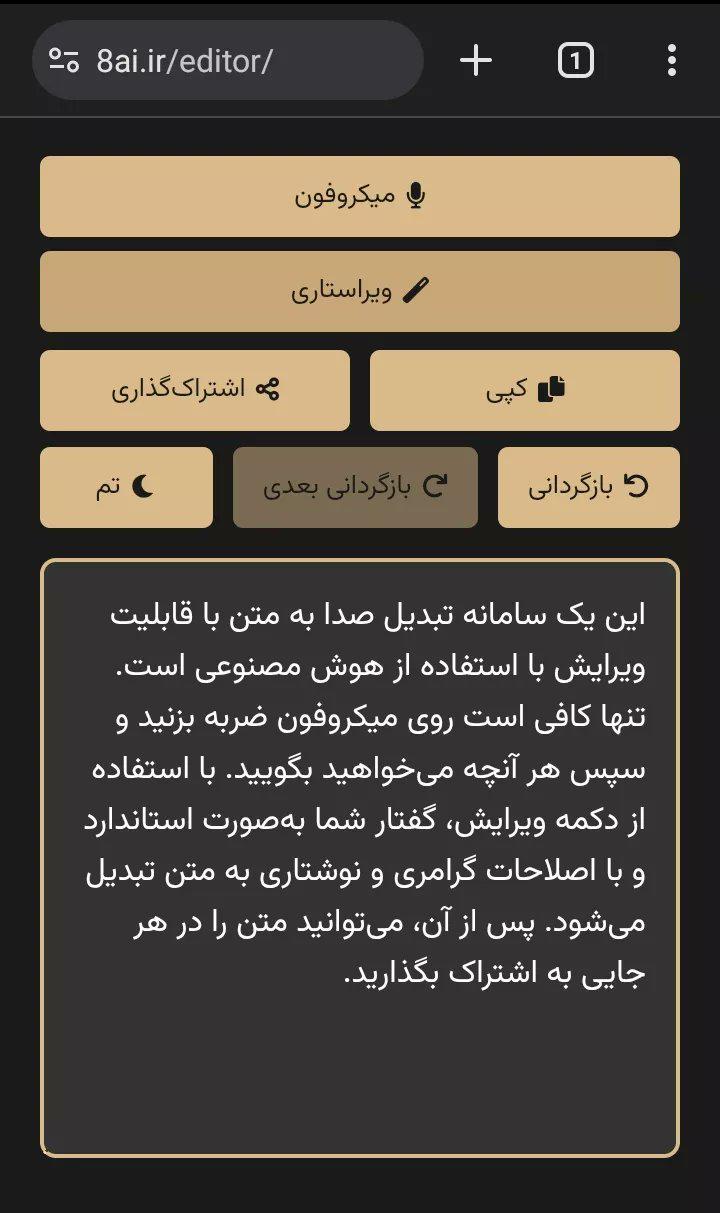Toggle the theme with تم button

[126, 487]
